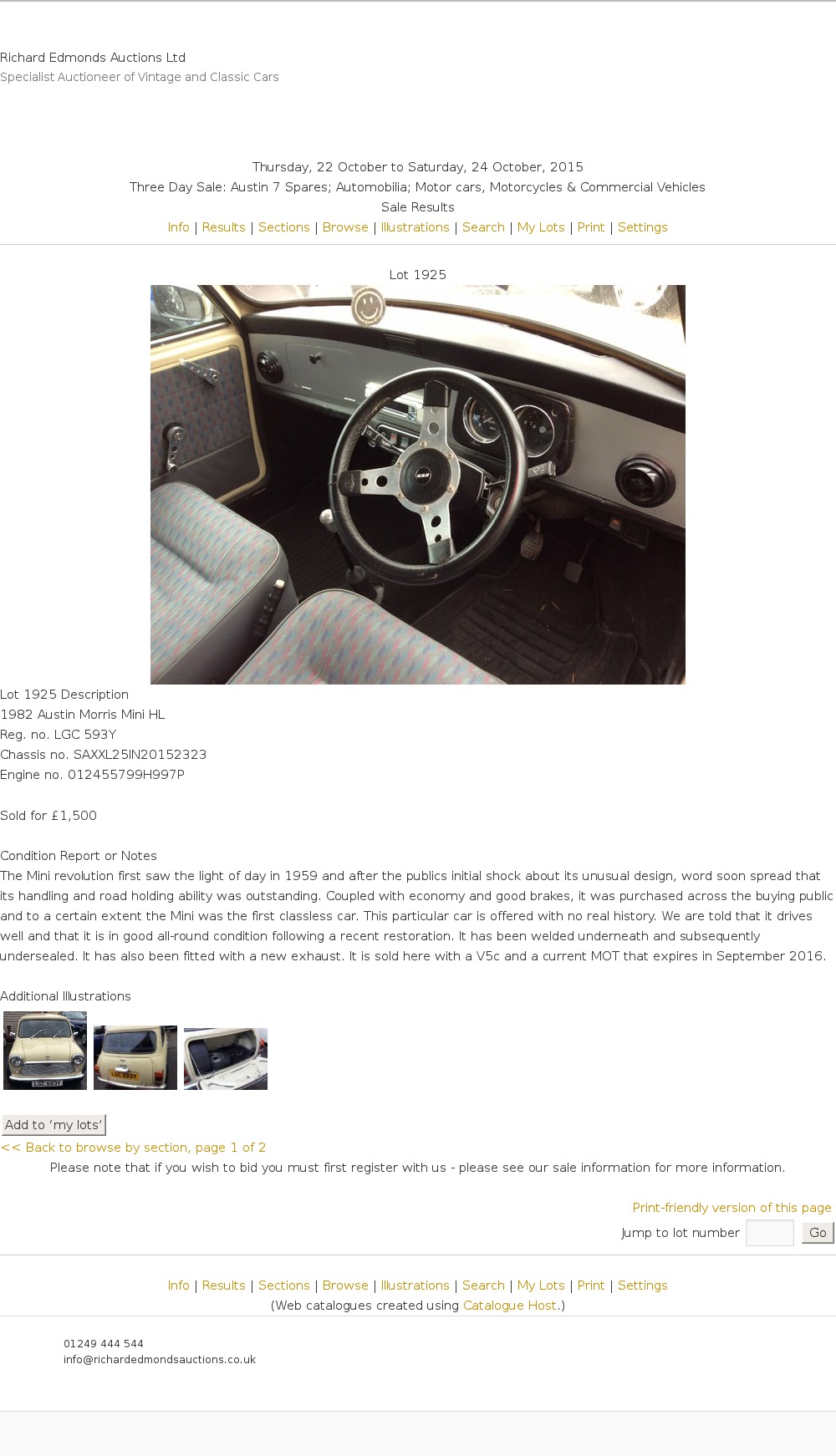The height and width of the screenshot is (1456, 836).
Task: Open Illustrations in the top menu
Action: [415, 227]
